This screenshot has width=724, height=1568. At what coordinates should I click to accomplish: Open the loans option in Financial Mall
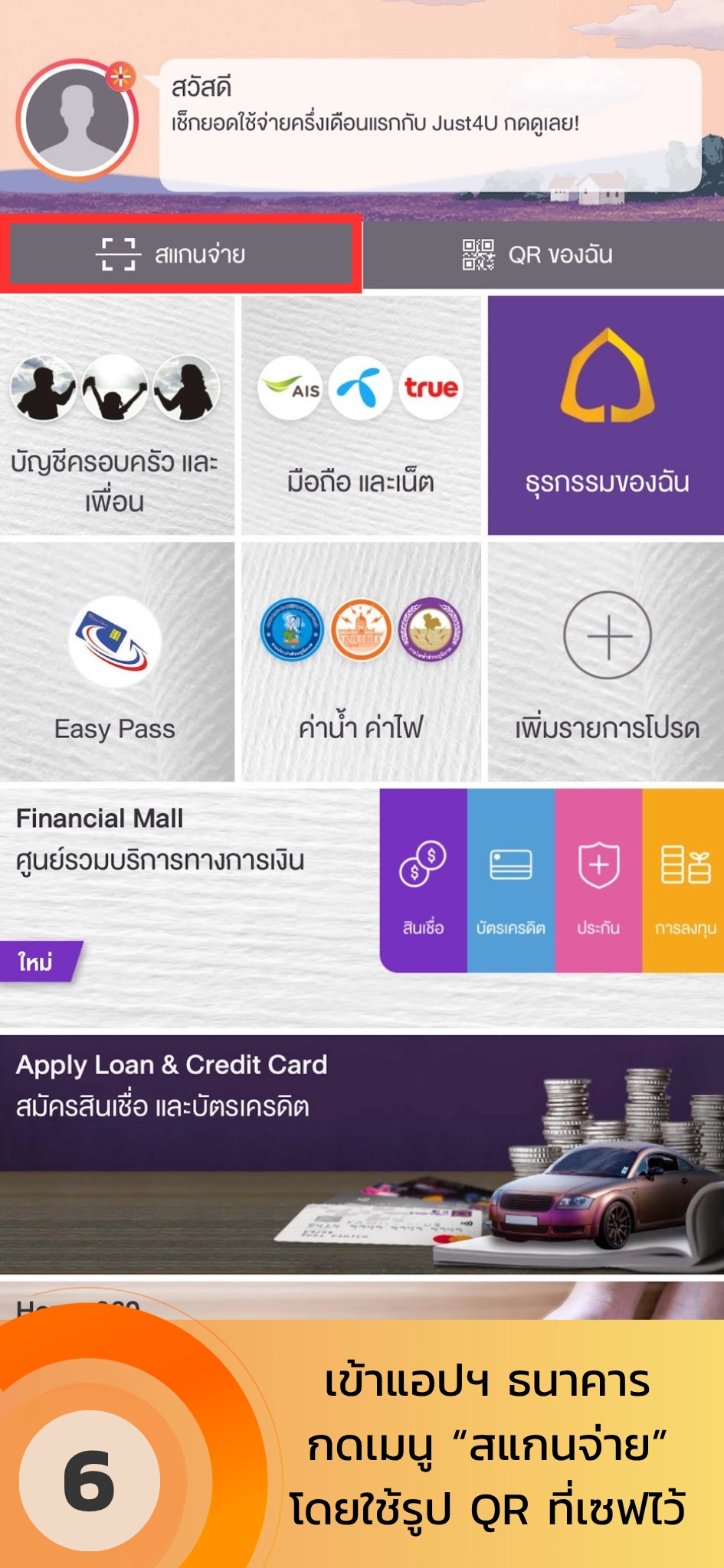click(x=423, y=880)
